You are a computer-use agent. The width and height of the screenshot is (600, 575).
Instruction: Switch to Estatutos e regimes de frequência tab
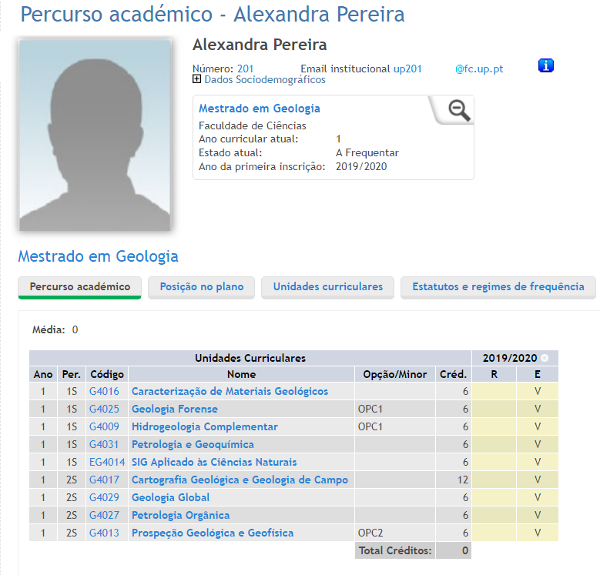(x=498, y=286)
